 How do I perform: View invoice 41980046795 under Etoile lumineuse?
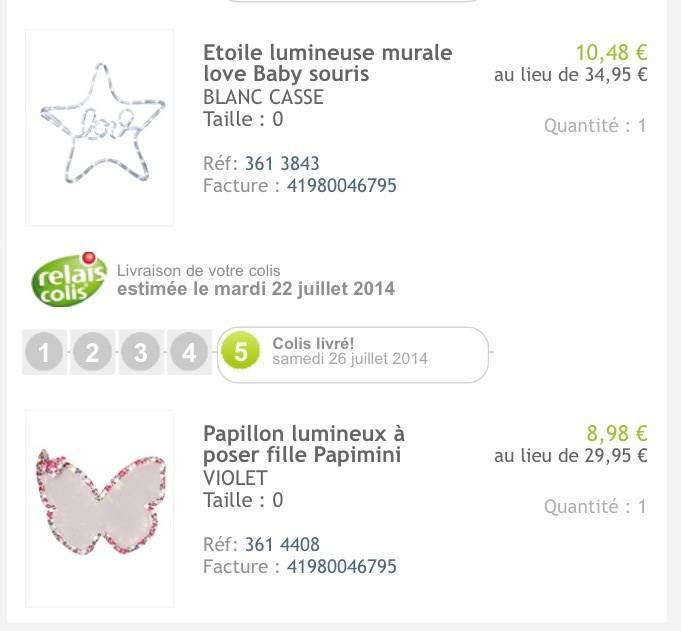tap(341, 185)
